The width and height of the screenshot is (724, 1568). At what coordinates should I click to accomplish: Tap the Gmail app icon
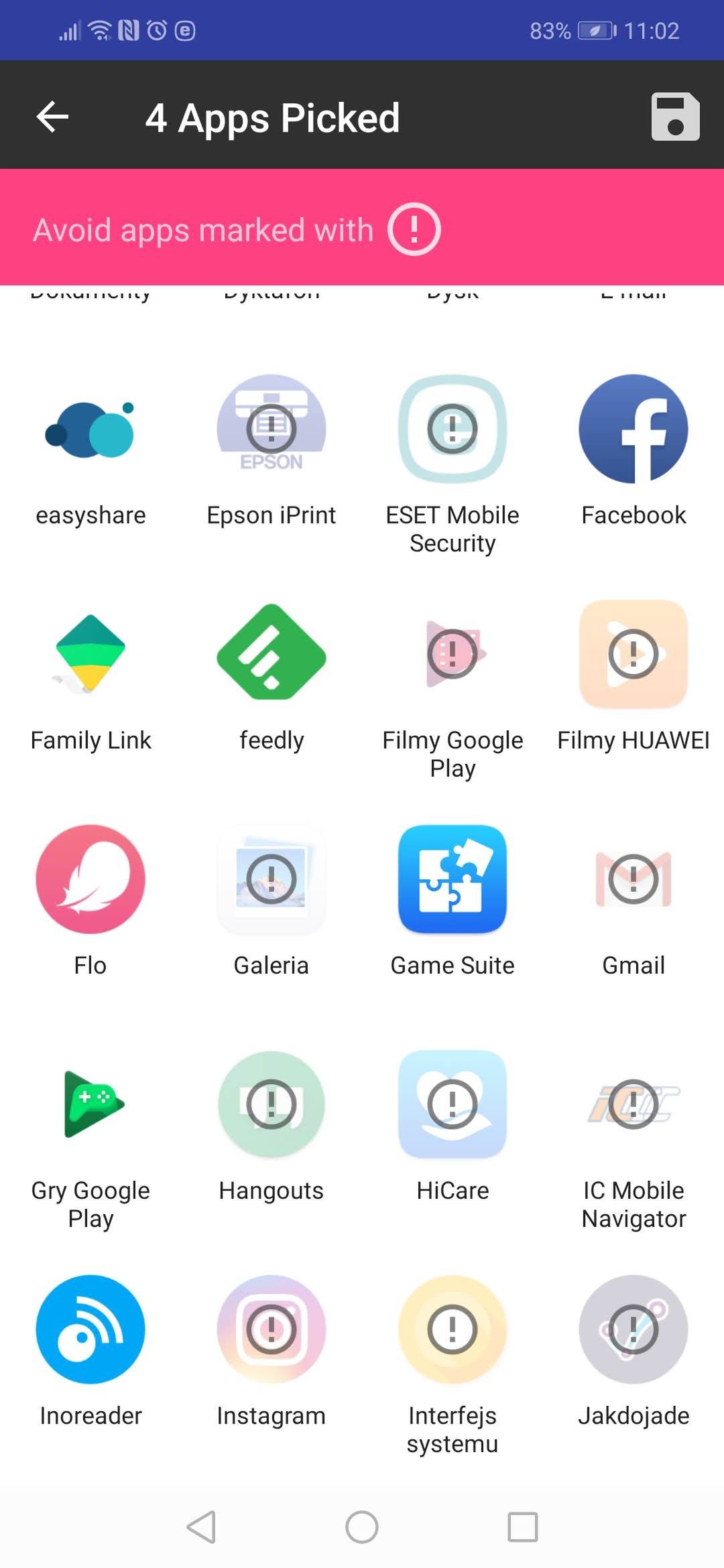[x=633, y=879]
